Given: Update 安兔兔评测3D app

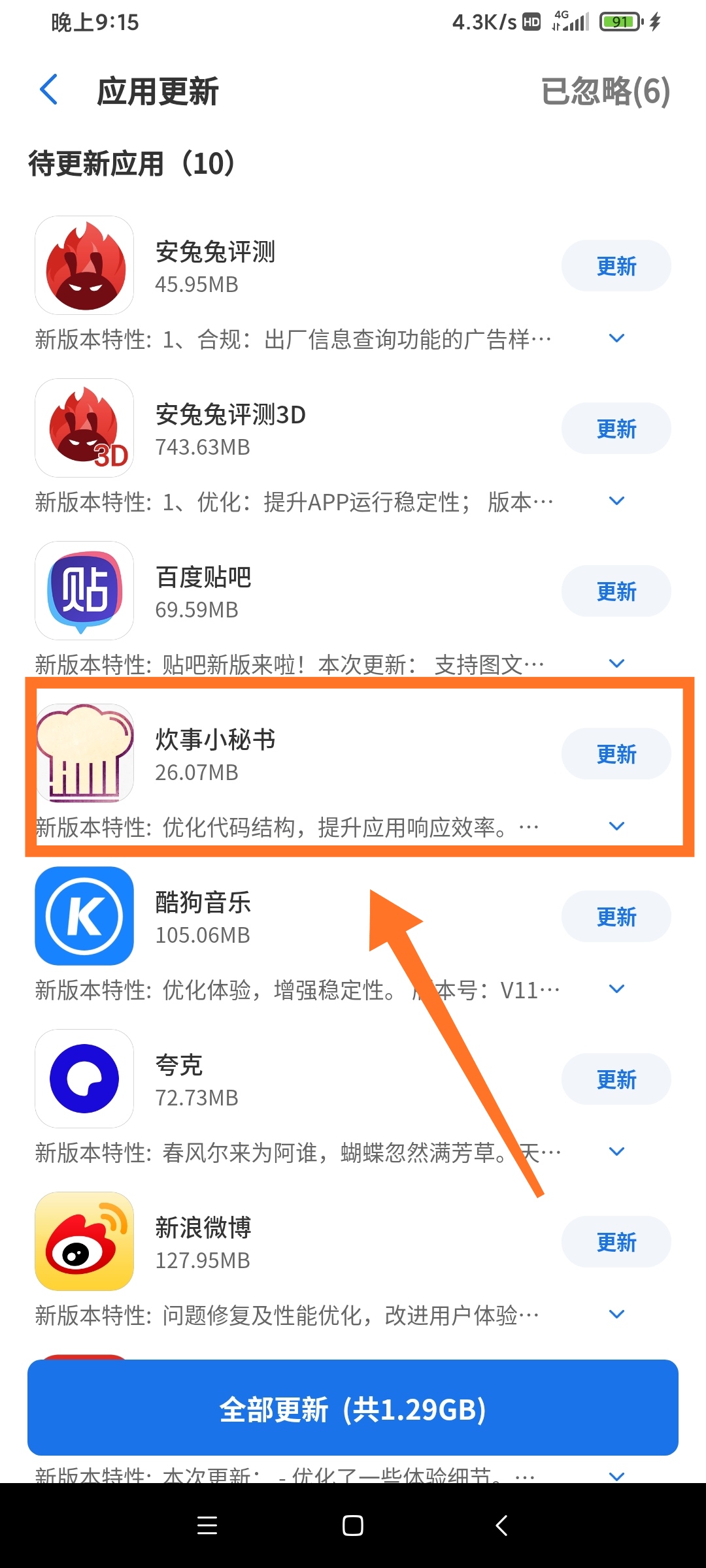Looking at the screenshot, I should coord(616,428).
